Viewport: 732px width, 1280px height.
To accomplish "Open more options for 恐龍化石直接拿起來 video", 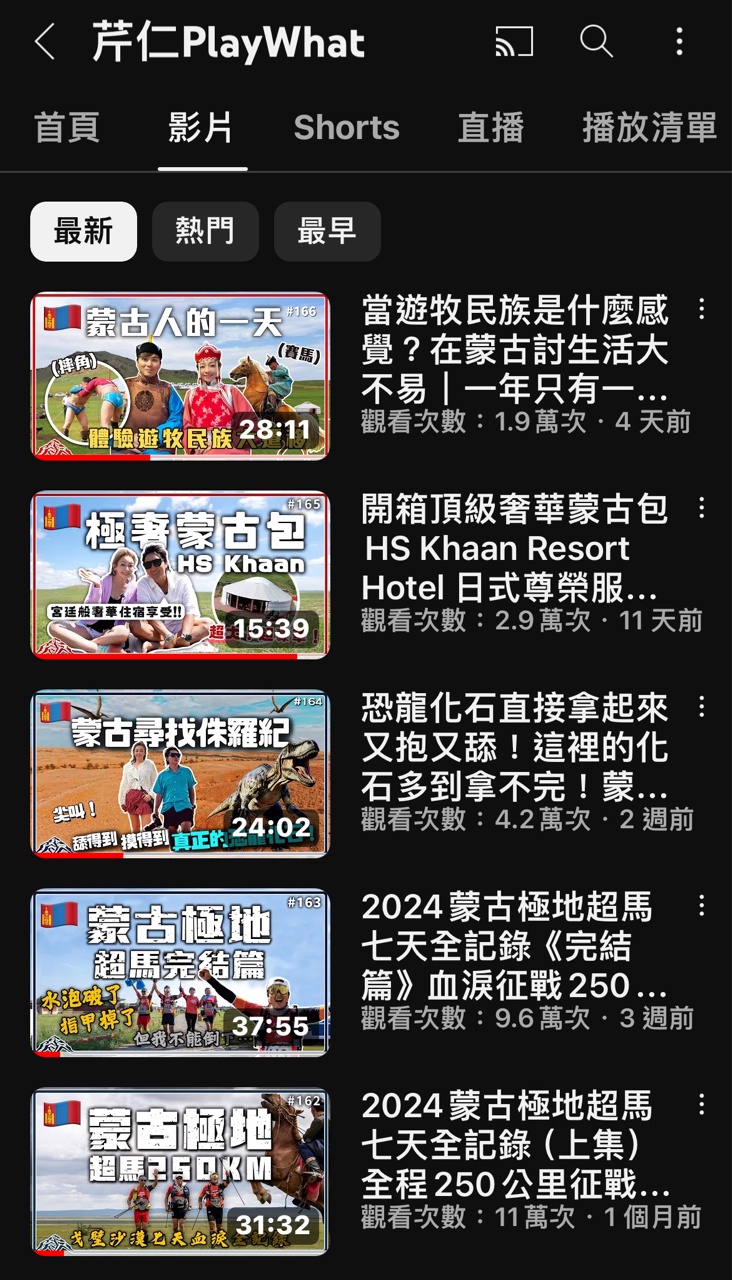I will coord(701,707).
